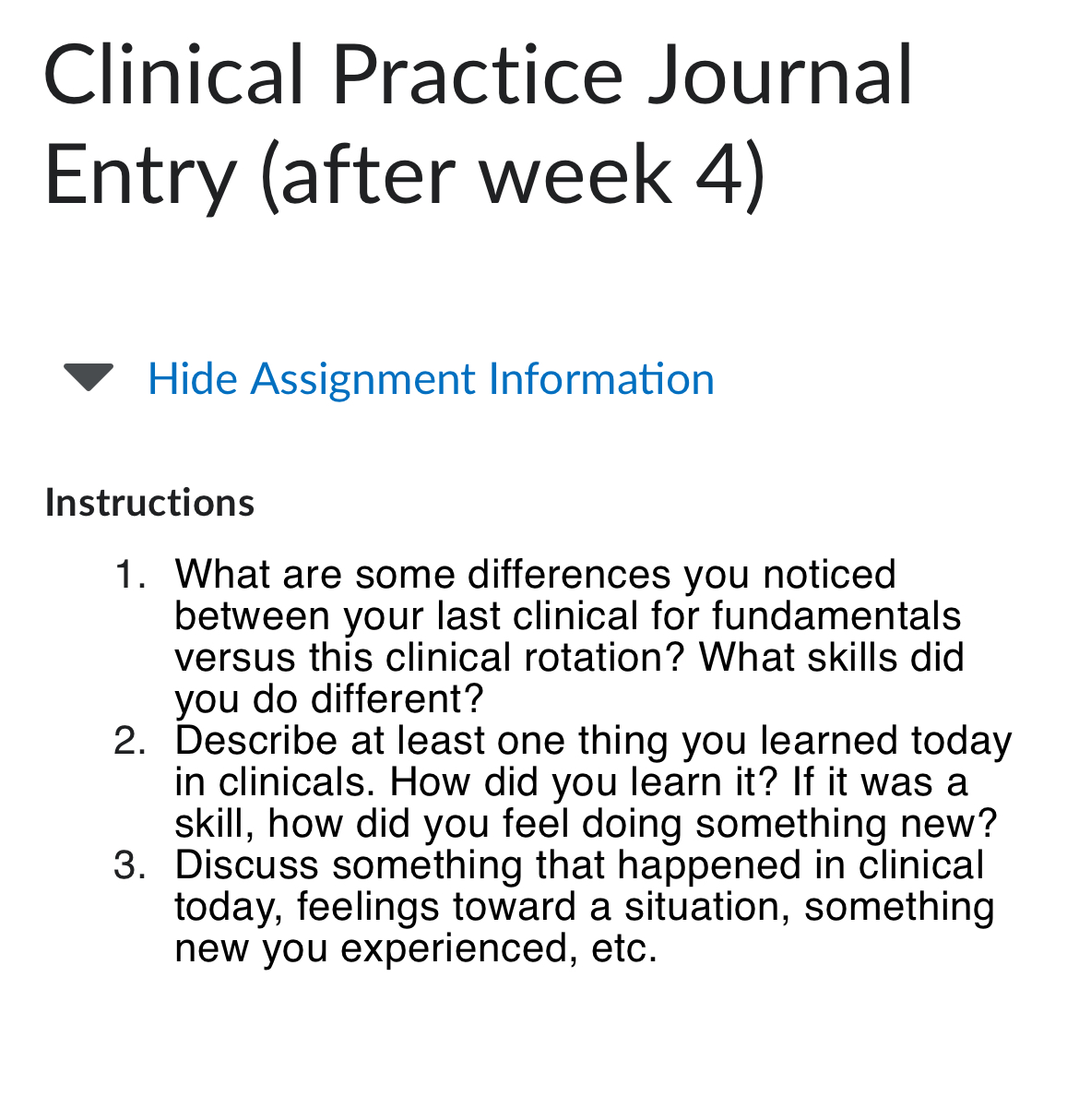Screen dimensions: 1079x1120
Task: Click the word 'Hide' in the blue link
Action: click(x=191, y=378)
